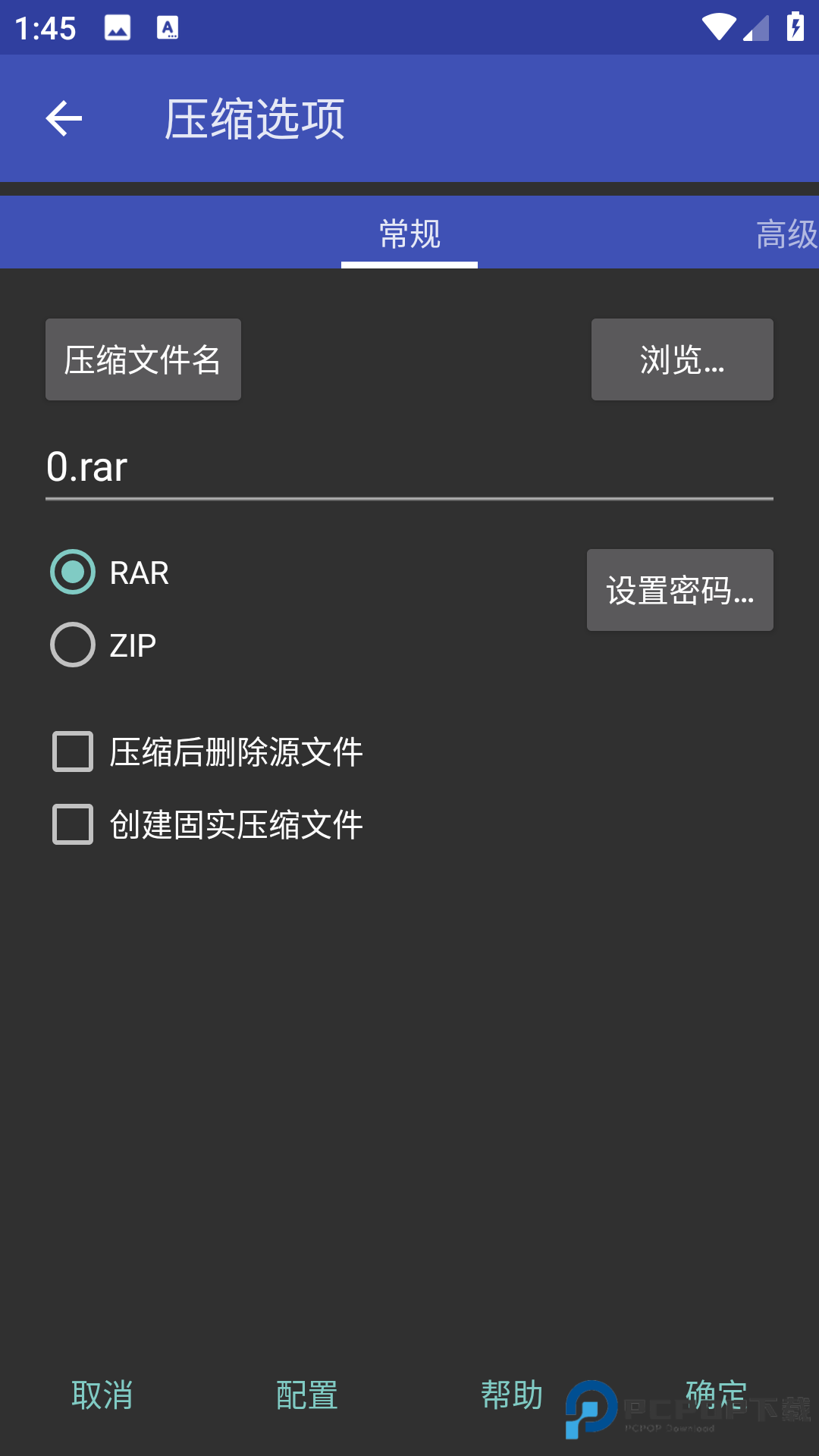Open 帮助 for assistance
Image resolution: width=819 pixels, height=1456 pixels.
click(x=512, y=1394)
